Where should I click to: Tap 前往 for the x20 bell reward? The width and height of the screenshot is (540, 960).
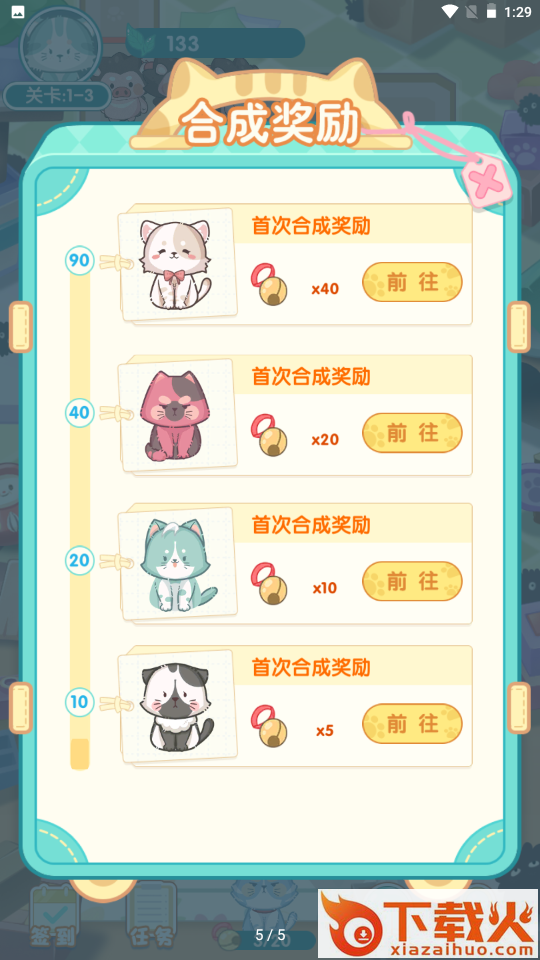(412, 433)
